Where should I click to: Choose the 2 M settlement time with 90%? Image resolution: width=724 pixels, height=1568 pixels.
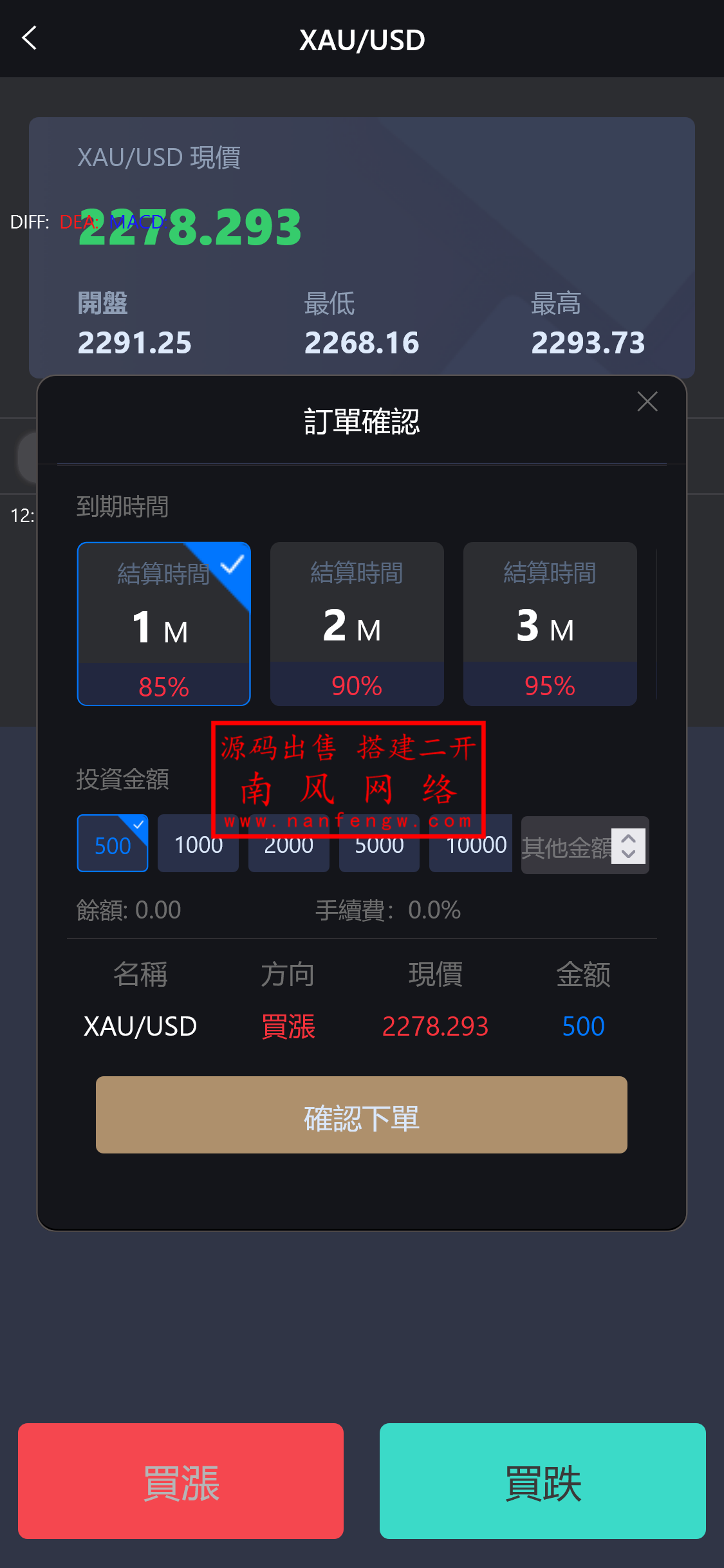[357, 624]
